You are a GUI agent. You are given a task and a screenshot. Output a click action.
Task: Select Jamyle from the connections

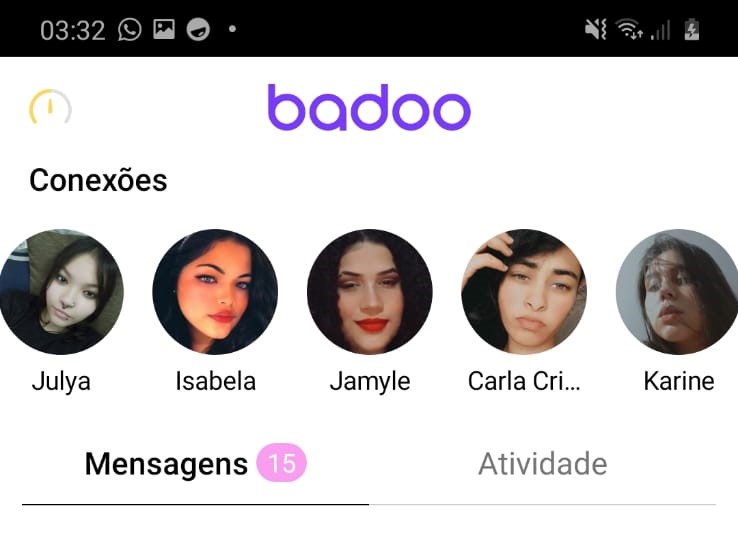click(x=369, y=292)
